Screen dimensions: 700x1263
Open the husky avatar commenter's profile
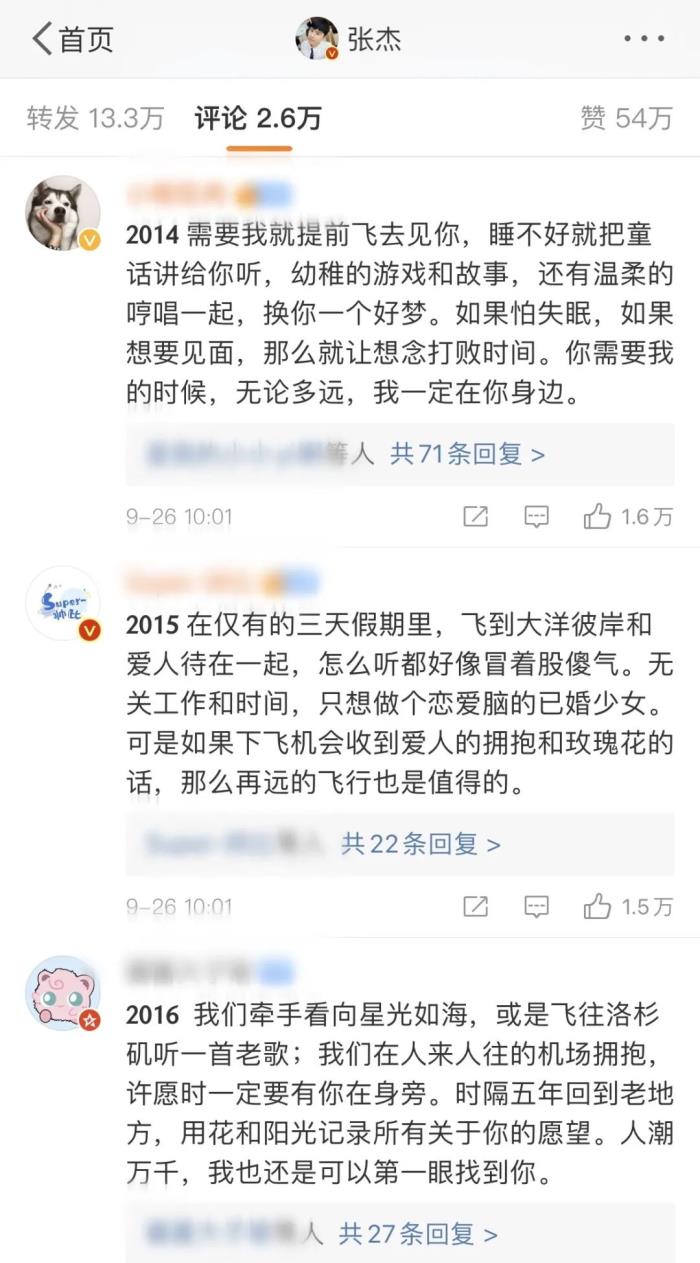tap(63, 213)
